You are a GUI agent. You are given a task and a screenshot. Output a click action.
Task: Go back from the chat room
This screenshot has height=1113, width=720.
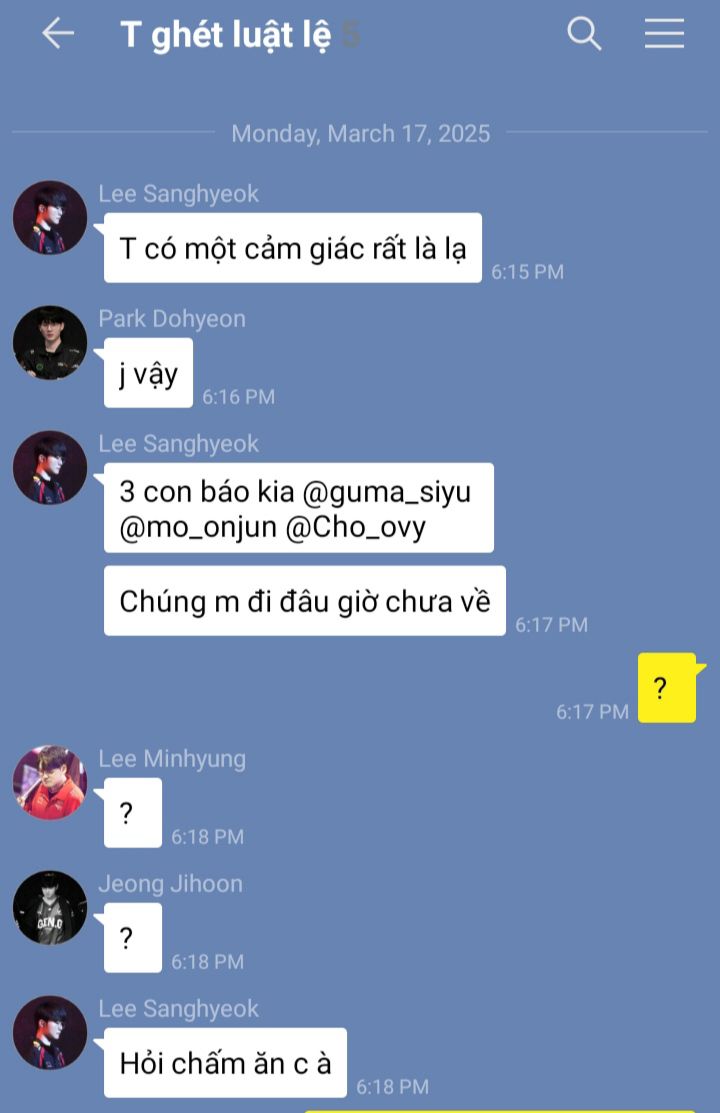(58, 33)
